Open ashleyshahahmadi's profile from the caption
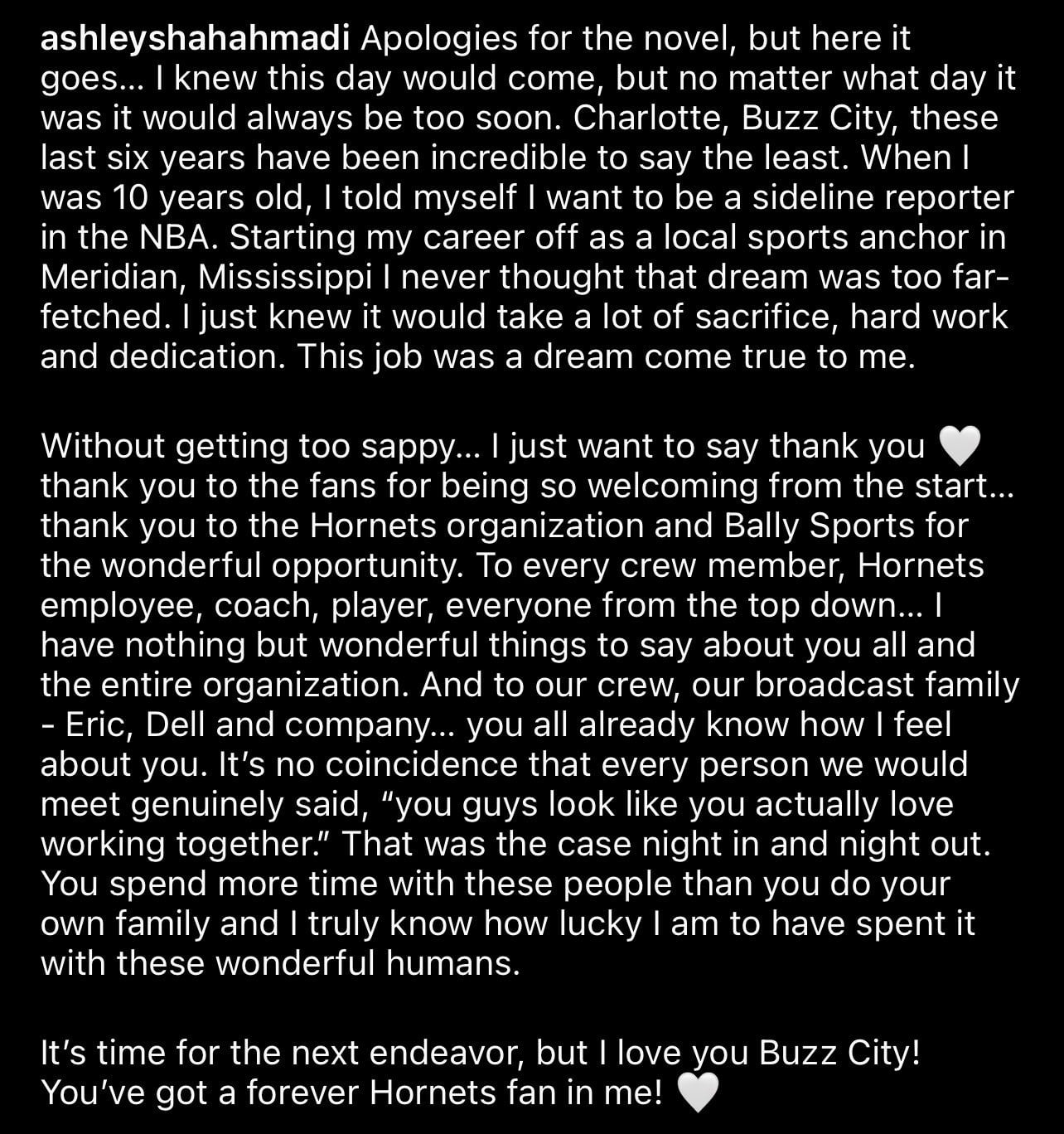Viewport: 1064px width, 1134px height. click(x=196, y=39)
